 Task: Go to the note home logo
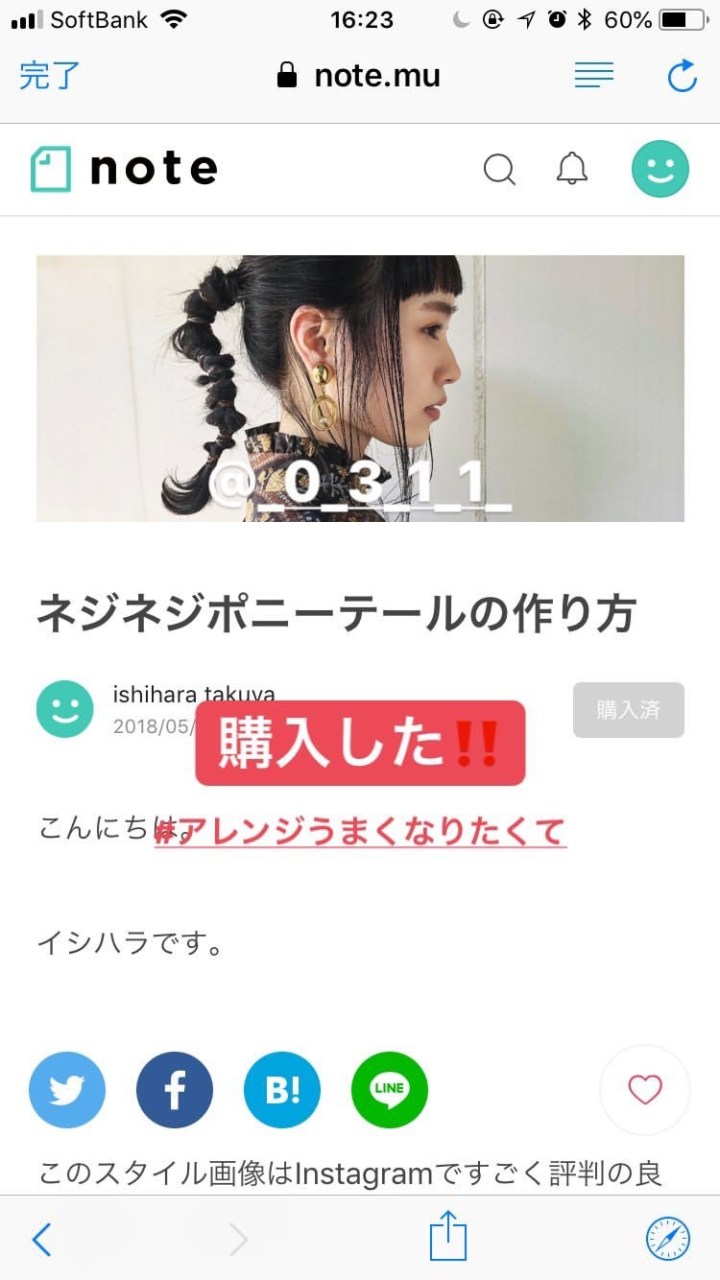pos(124,169)
